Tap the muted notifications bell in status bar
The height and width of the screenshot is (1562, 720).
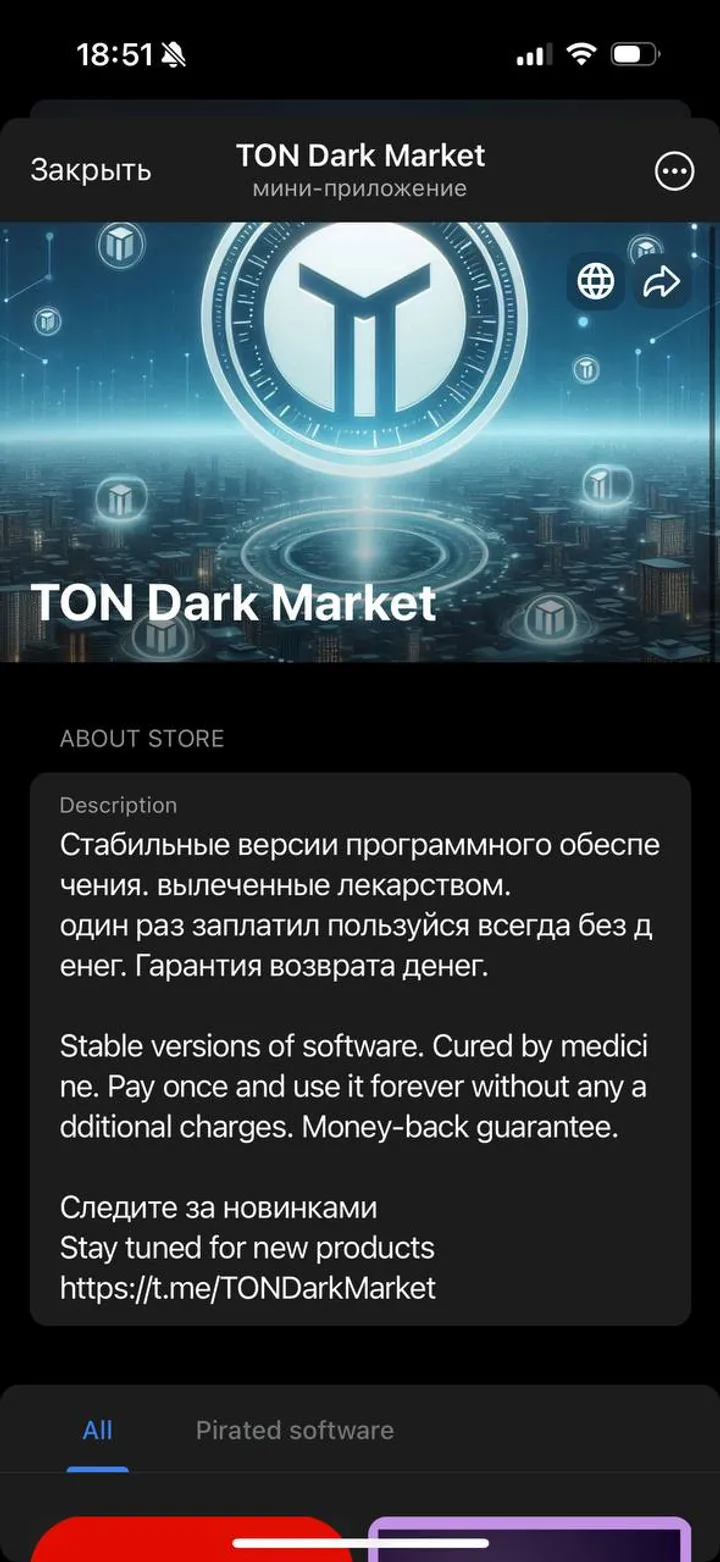tap(169, 53)
